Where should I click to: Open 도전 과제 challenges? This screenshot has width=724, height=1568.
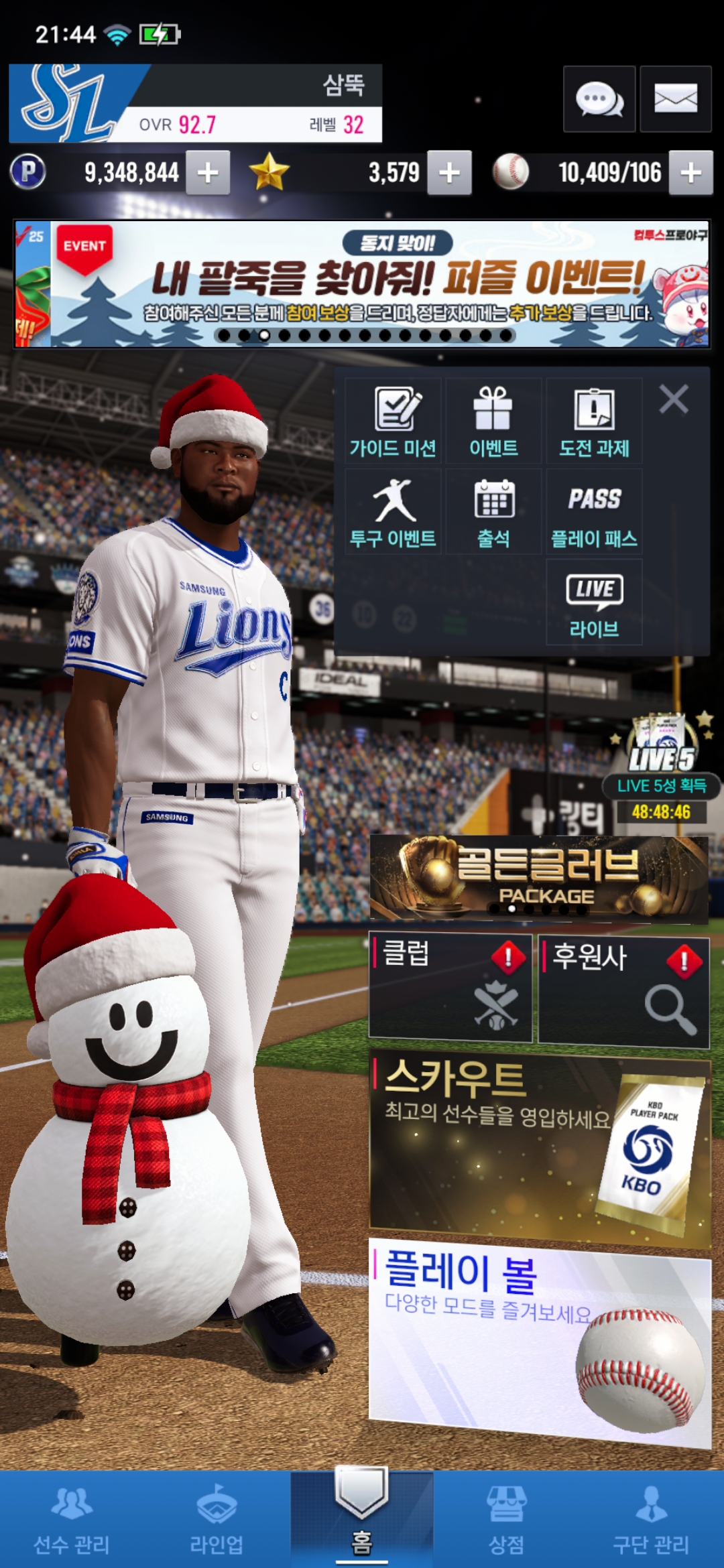[x=594, y=421]
